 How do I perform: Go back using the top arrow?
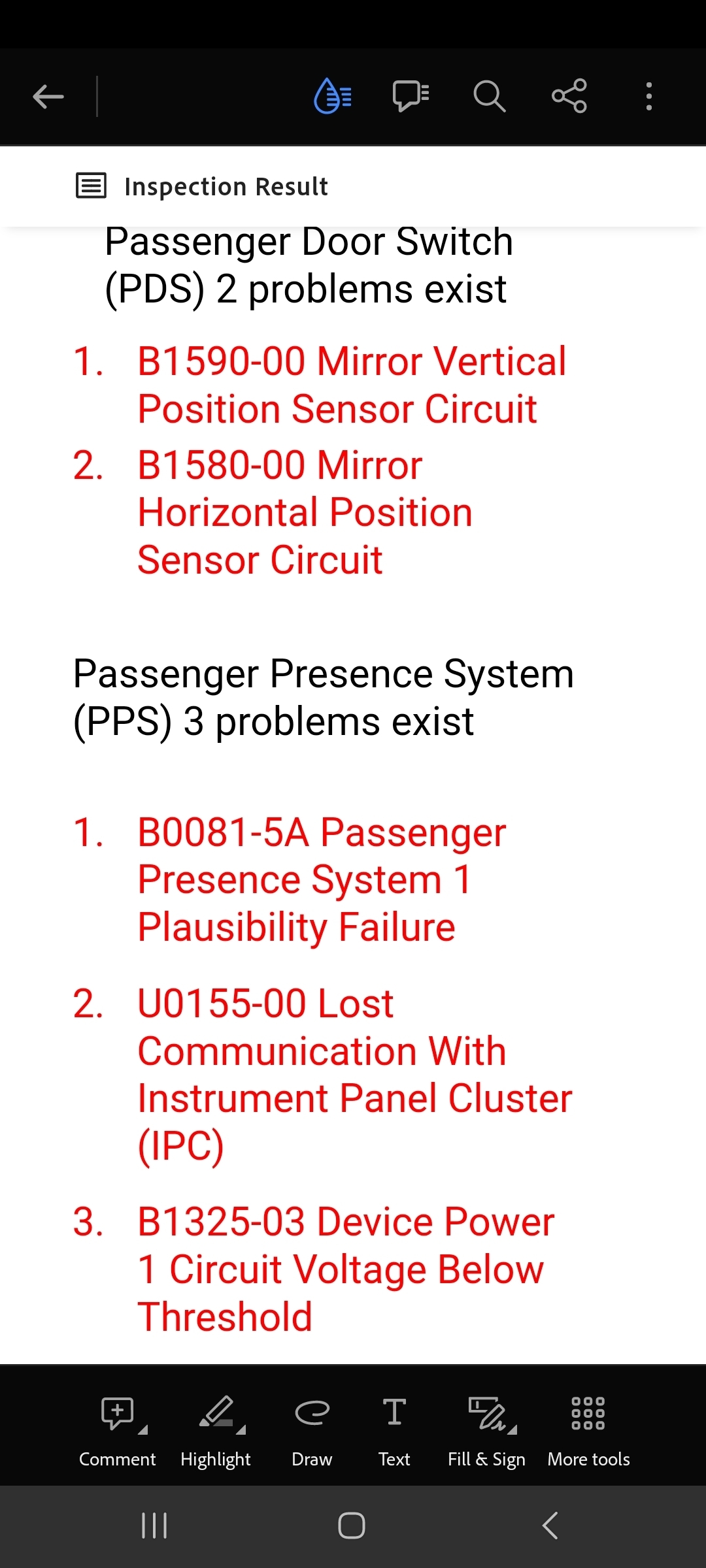click(x=48, y=97)
